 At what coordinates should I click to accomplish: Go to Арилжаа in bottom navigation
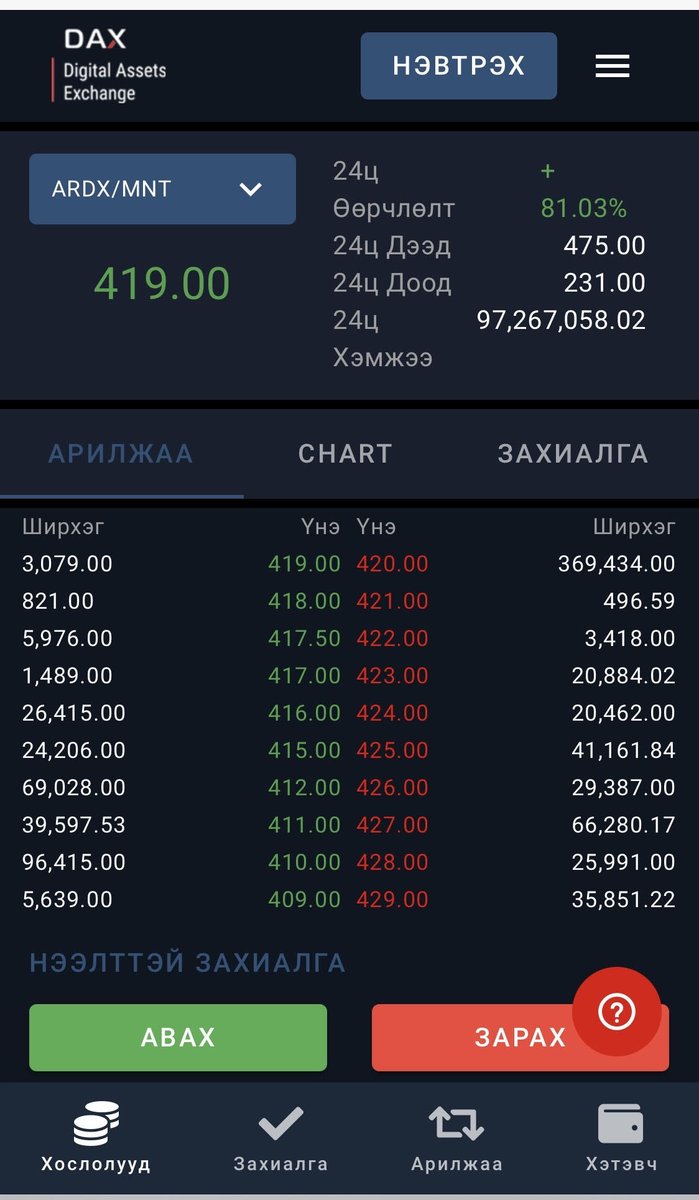(457, 1137)
